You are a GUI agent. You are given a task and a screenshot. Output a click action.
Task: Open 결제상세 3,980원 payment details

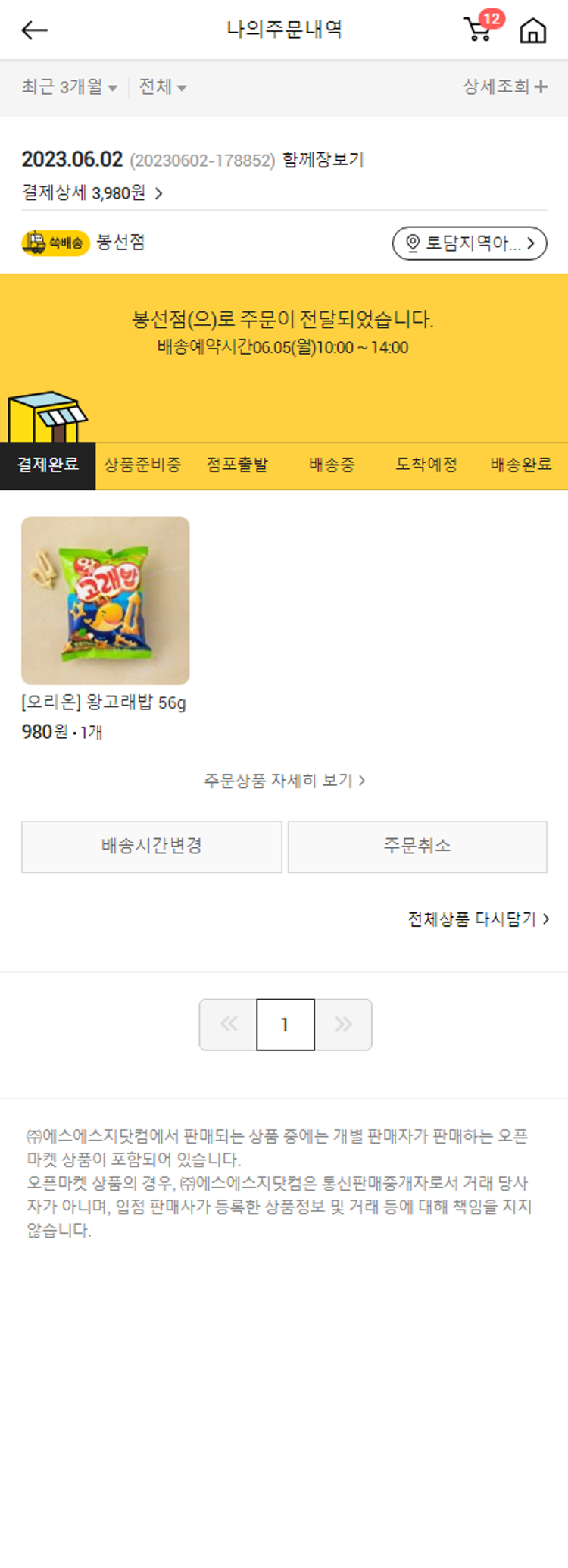[92, 193]
